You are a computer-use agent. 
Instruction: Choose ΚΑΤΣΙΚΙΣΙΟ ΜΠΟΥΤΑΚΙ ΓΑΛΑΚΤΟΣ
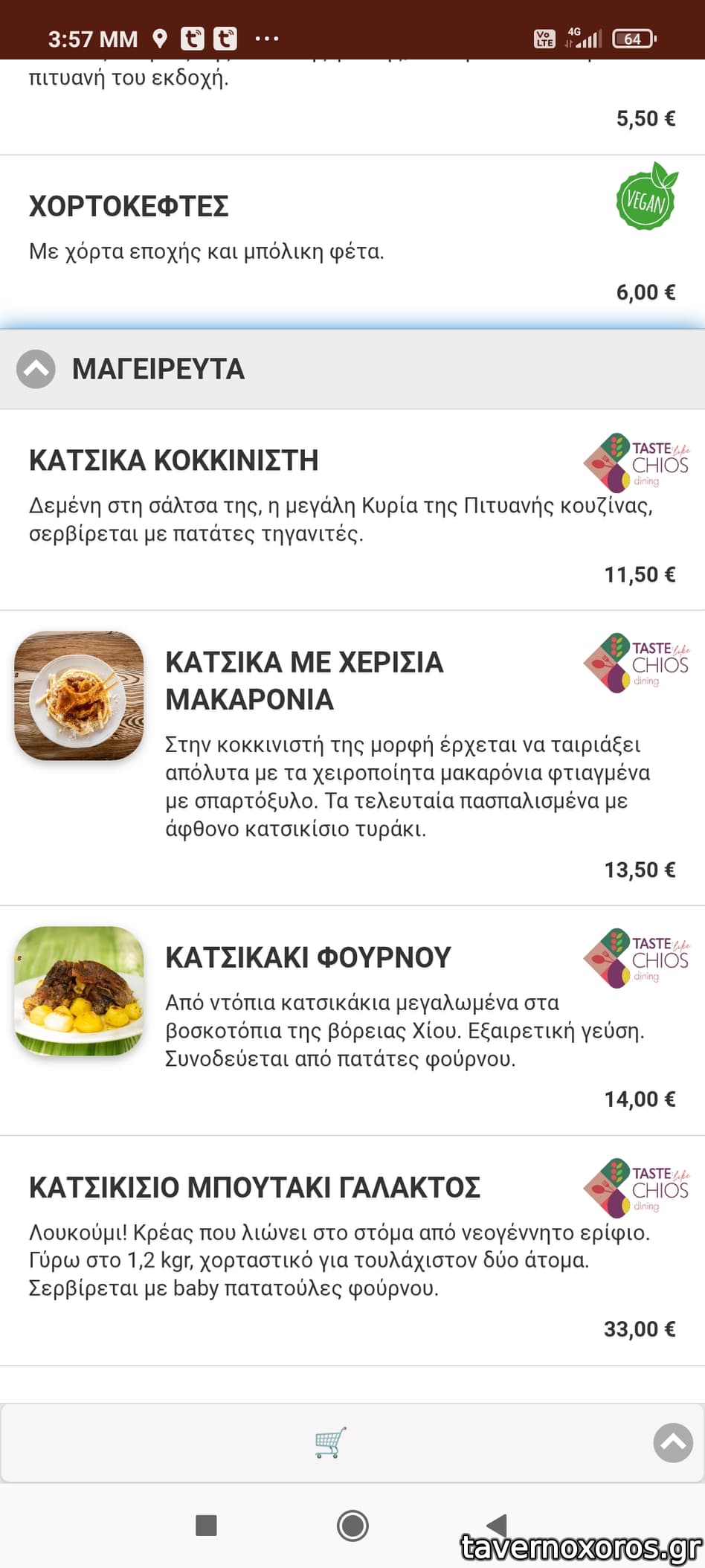tap(254, 1187)
